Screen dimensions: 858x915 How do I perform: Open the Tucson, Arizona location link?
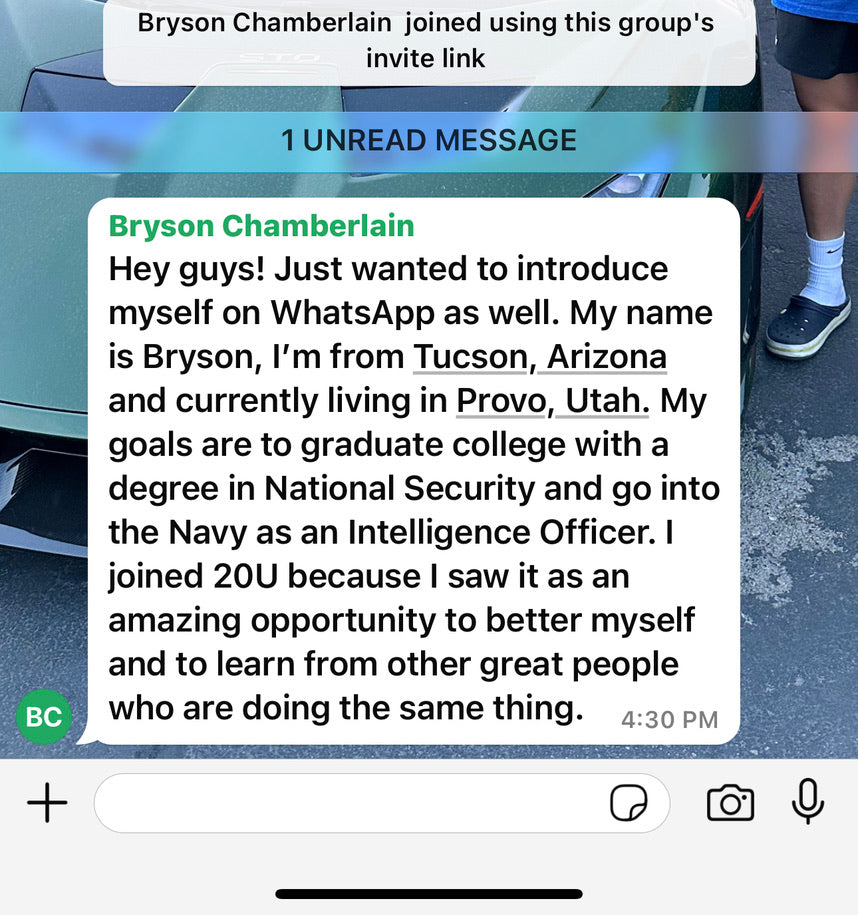coord(540,357)
